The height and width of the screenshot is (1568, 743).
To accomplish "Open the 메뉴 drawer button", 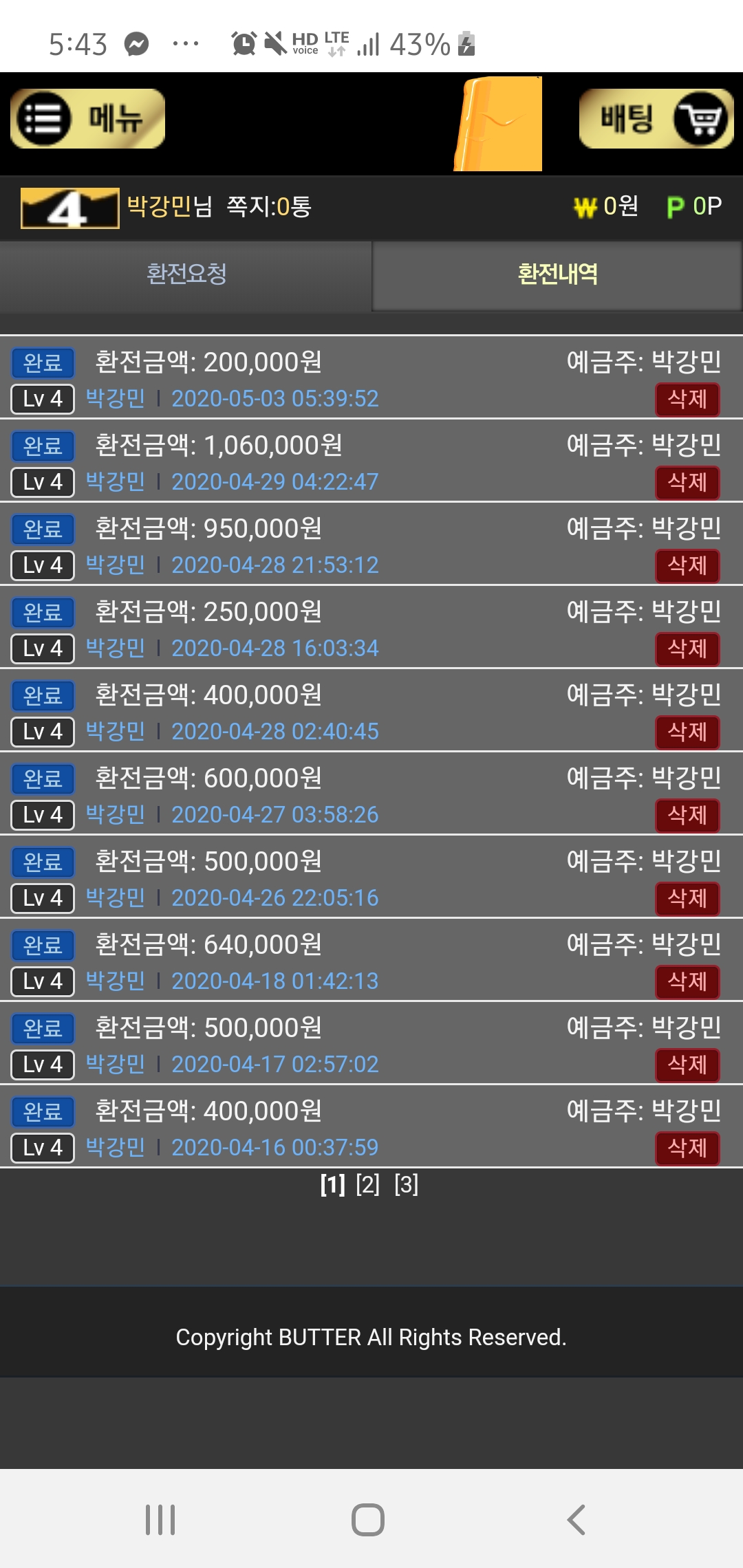I will 87,119.
